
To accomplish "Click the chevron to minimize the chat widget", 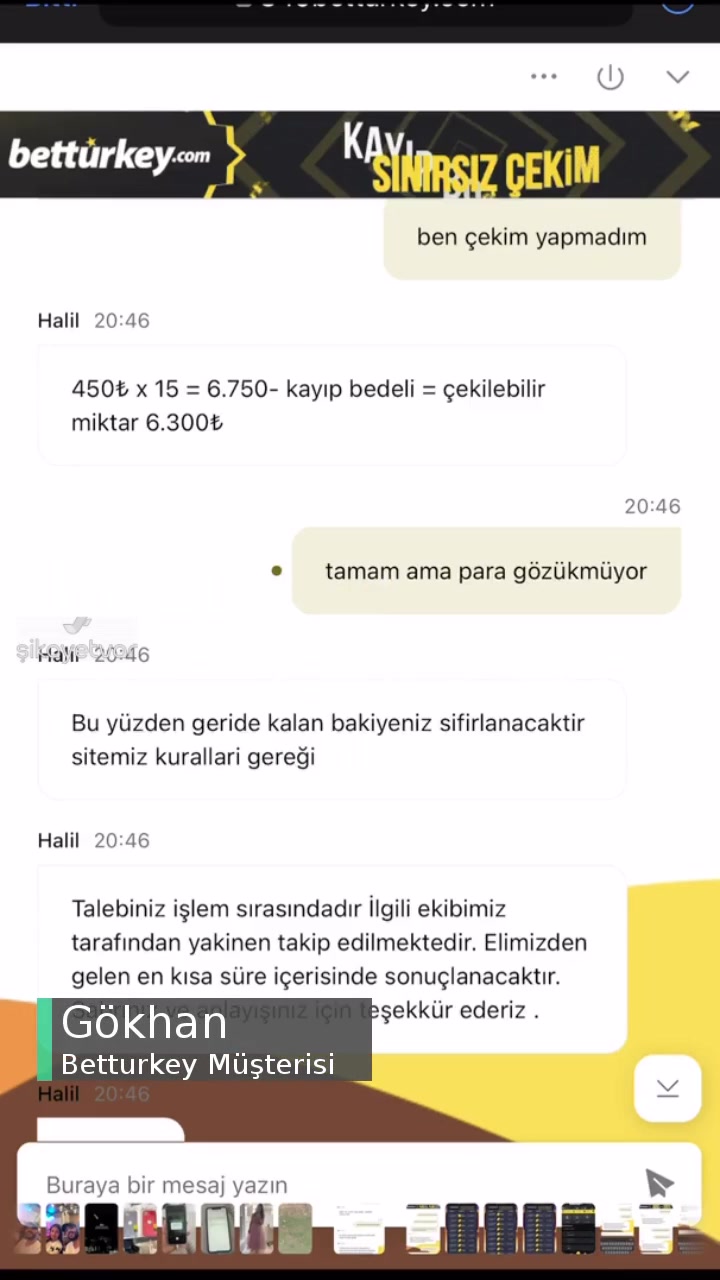I will [x=677, y=76].
